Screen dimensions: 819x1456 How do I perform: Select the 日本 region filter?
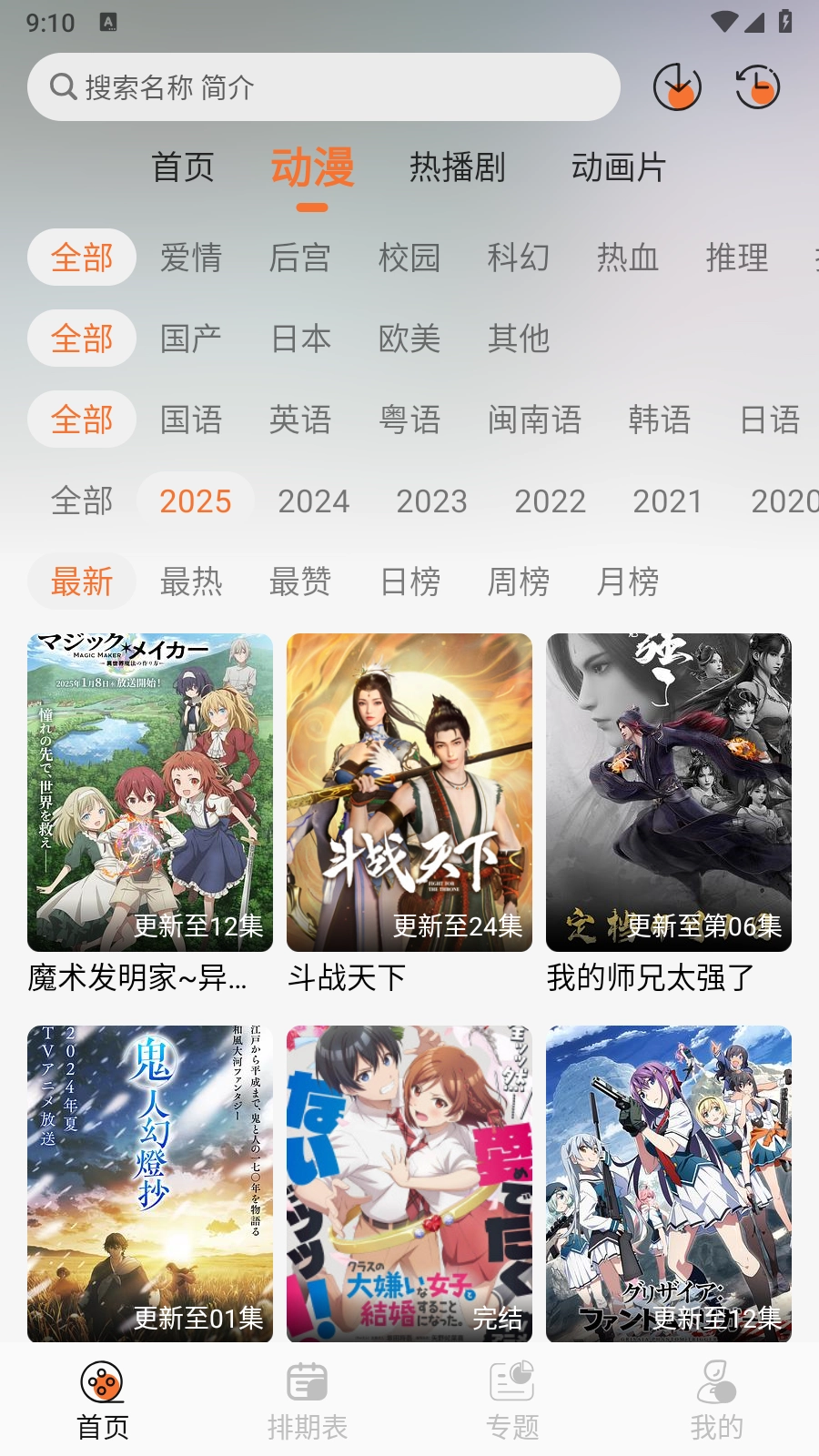[300, 339]
